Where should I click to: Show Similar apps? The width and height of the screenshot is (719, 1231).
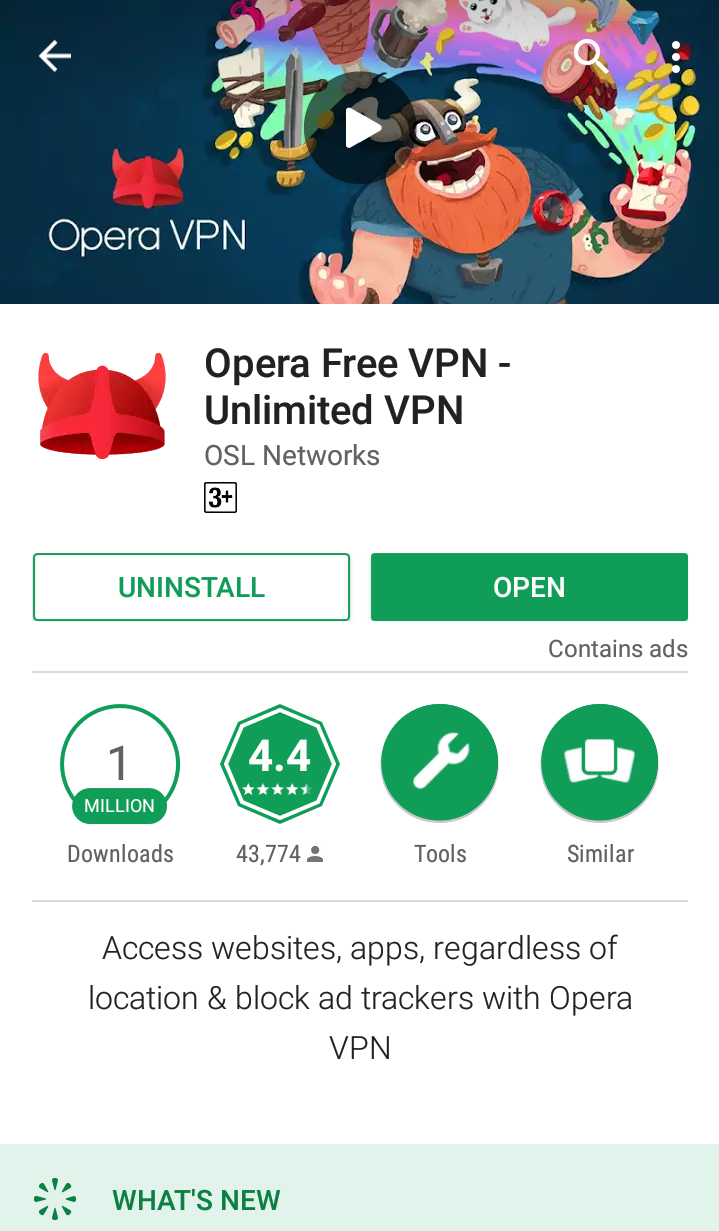click(x=600, y=784)
